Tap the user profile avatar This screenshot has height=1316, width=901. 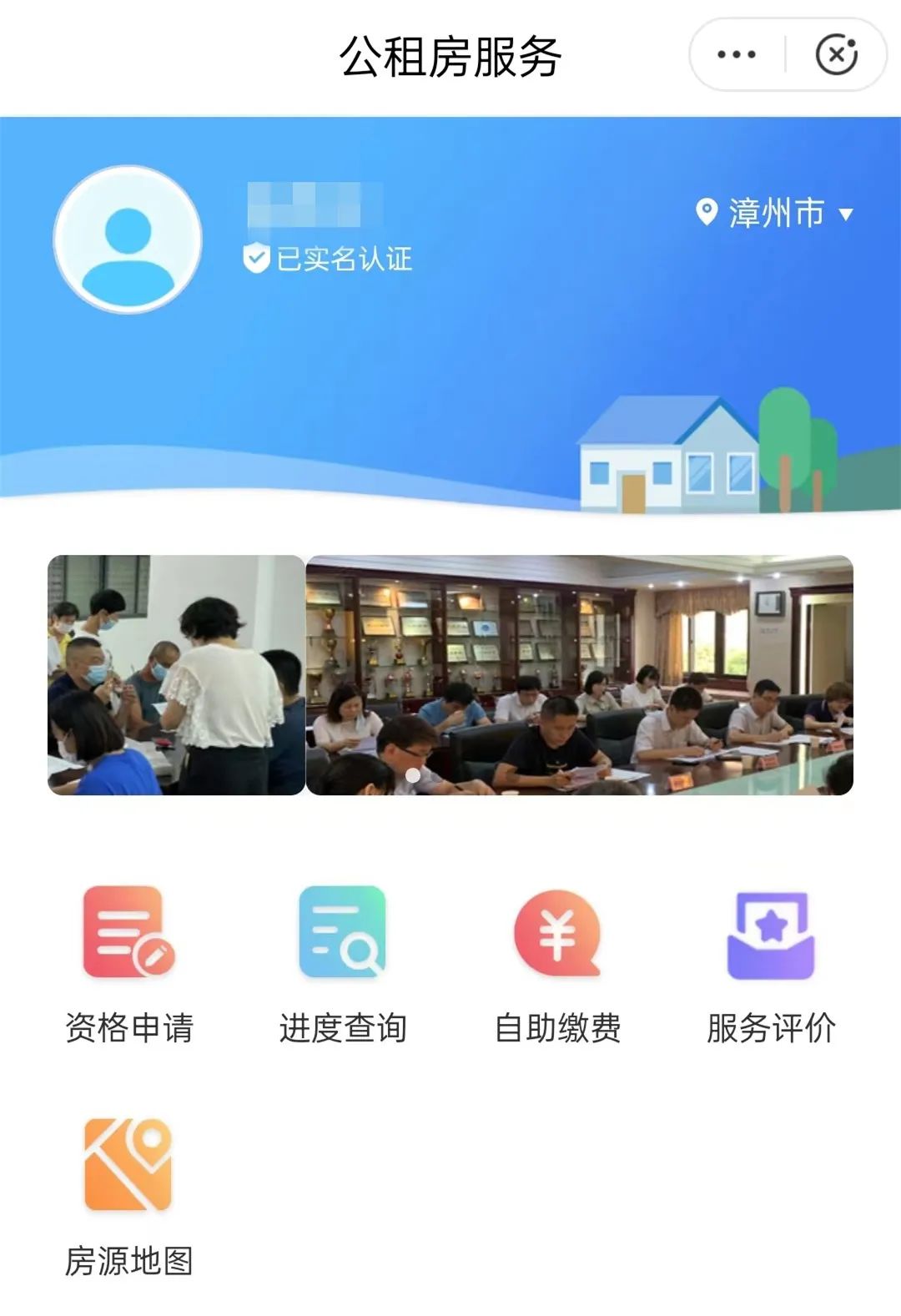(x=128, y=240)
